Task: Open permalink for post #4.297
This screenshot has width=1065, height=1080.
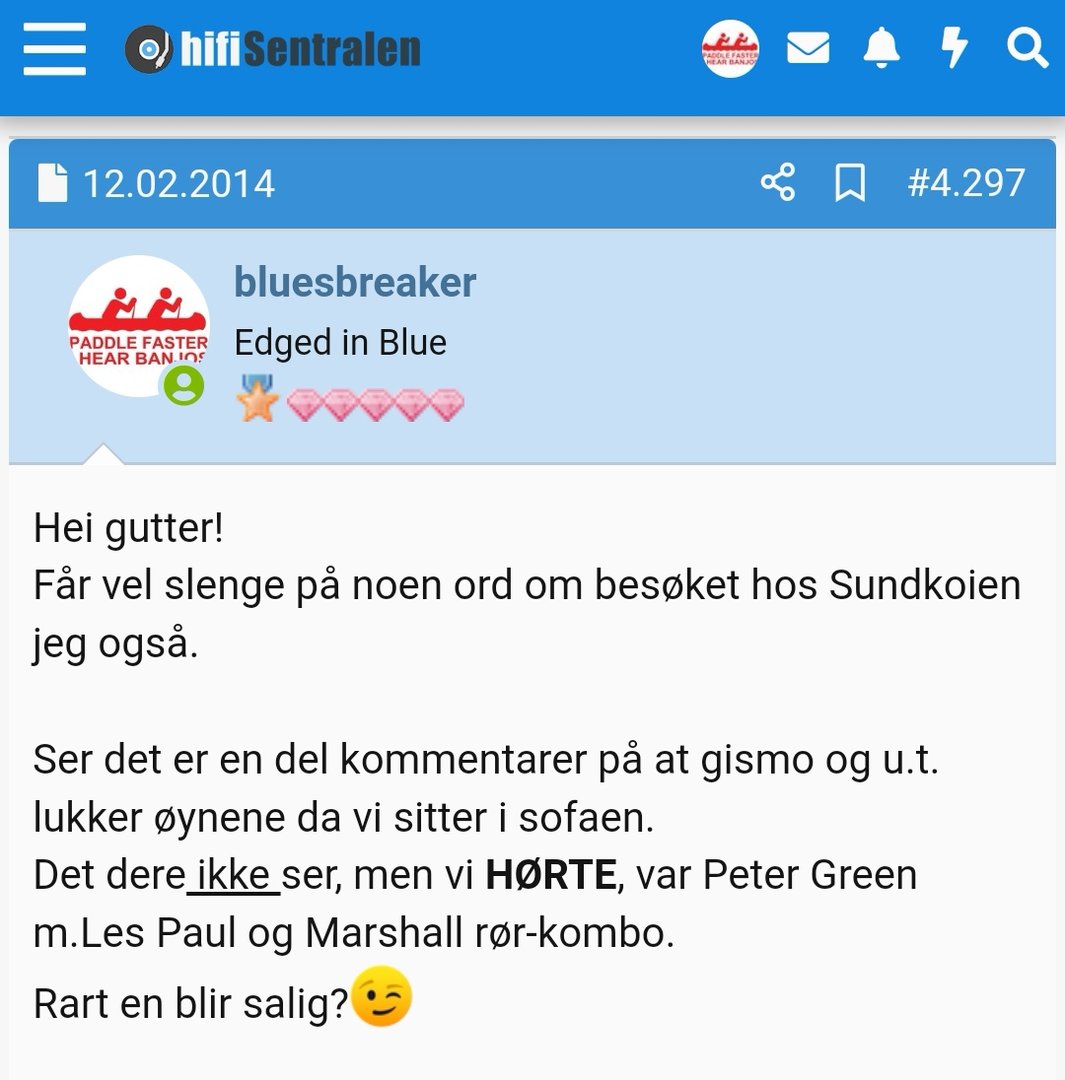Action: 966,184
